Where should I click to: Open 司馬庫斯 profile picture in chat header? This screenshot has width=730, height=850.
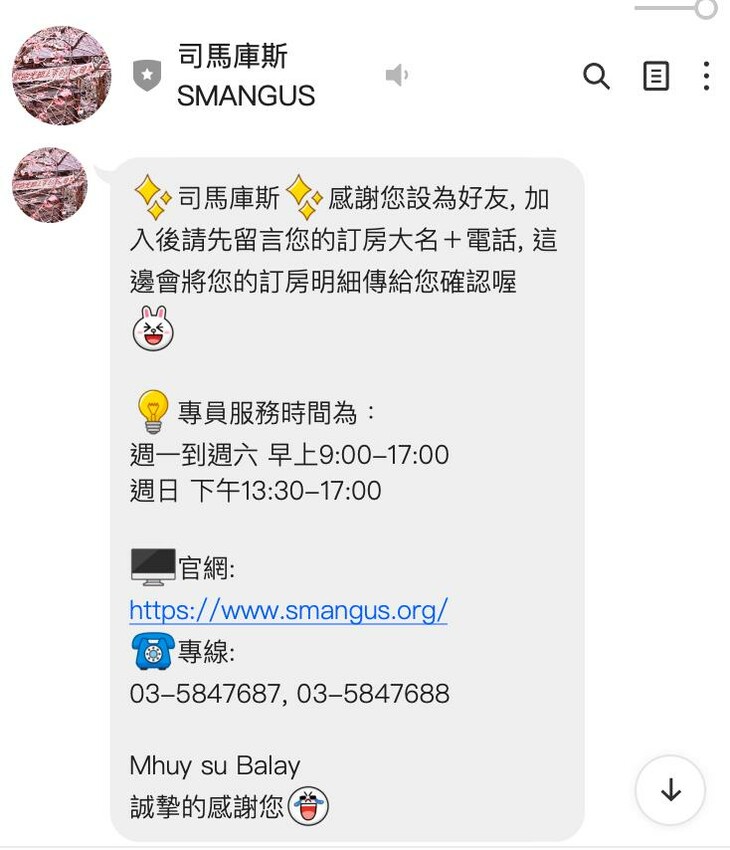click(61, 76)
